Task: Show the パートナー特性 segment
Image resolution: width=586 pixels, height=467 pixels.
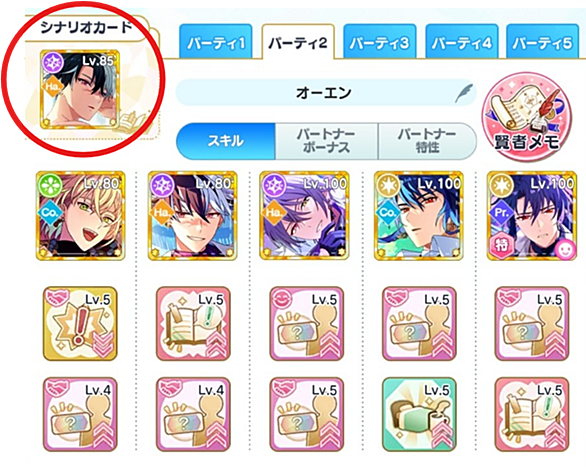Action: (427, 141)
